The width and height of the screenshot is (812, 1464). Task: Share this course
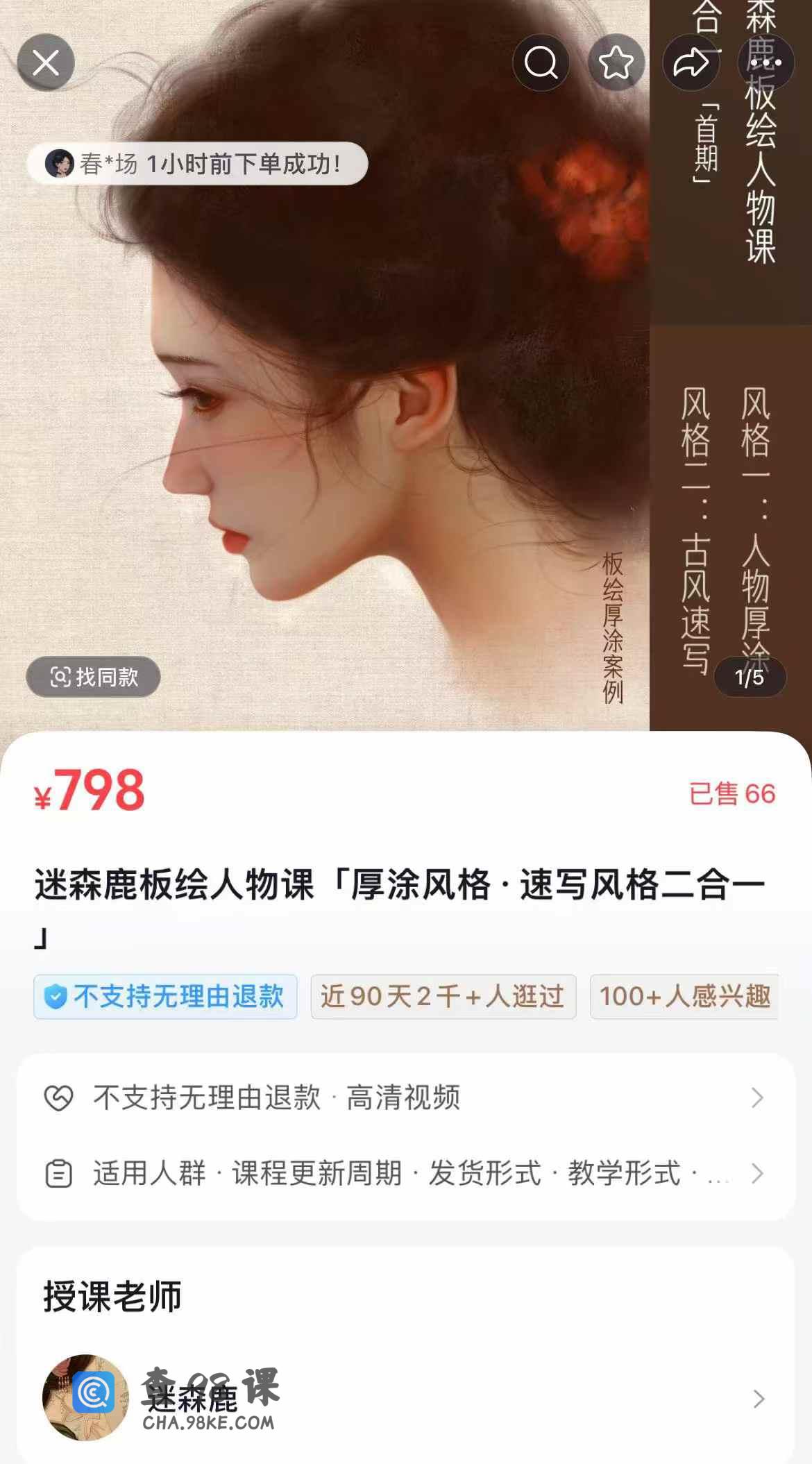coord(691,63)
